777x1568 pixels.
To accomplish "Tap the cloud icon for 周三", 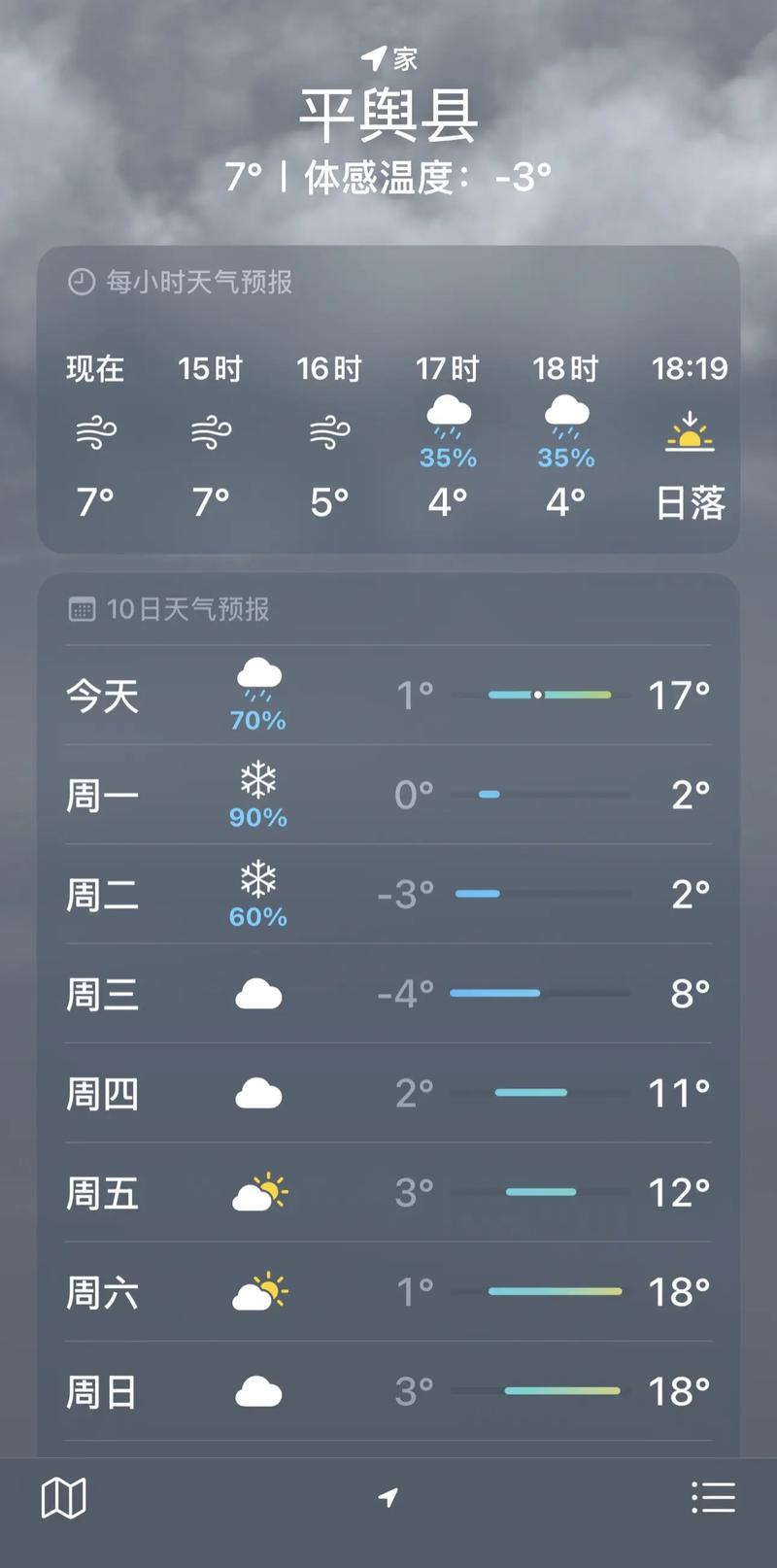I will point(257,992).
